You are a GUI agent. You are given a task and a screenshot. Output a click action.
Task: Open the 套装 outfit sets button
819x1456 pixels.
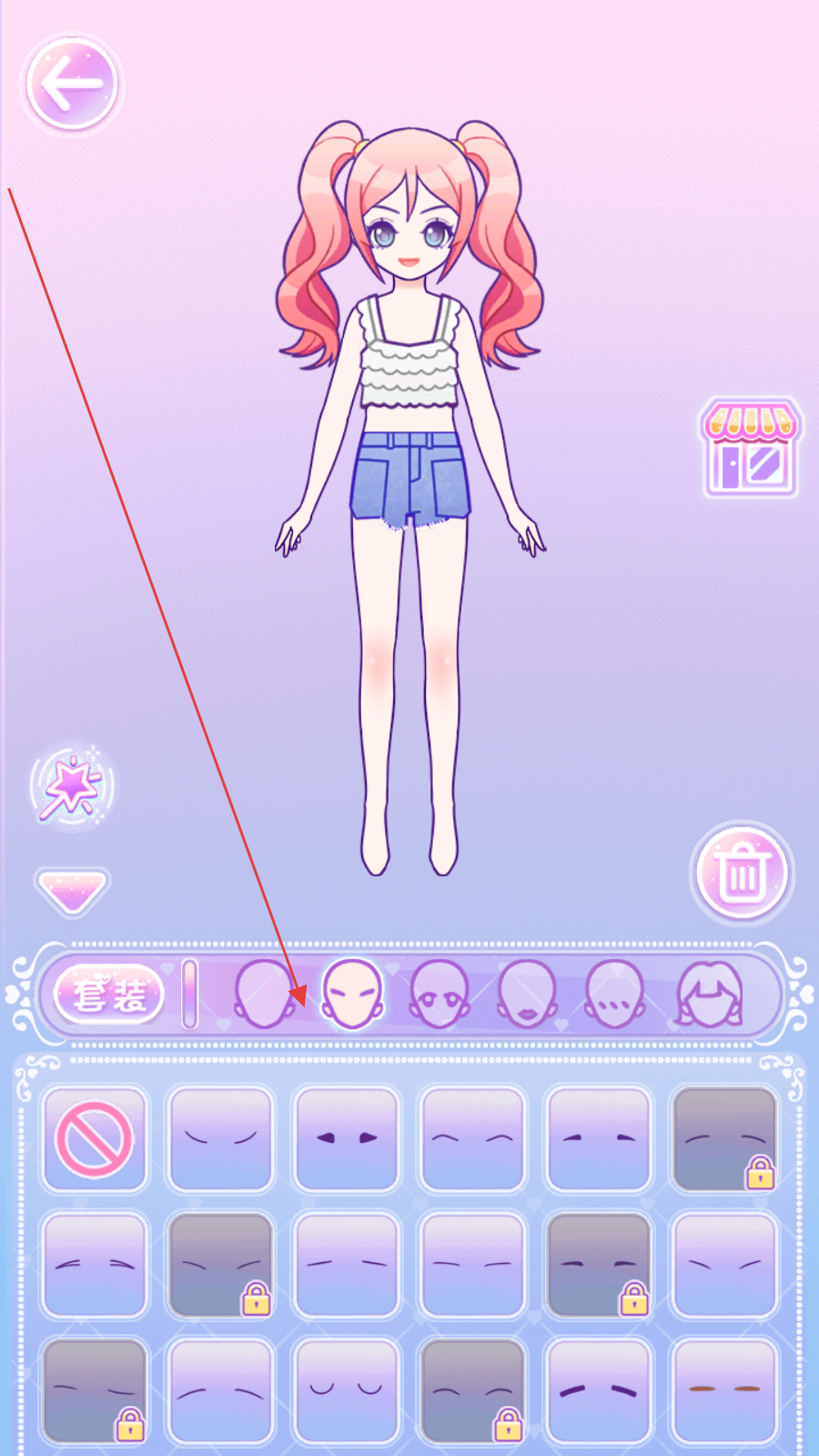pyautogui.click(x=109, y=994)
